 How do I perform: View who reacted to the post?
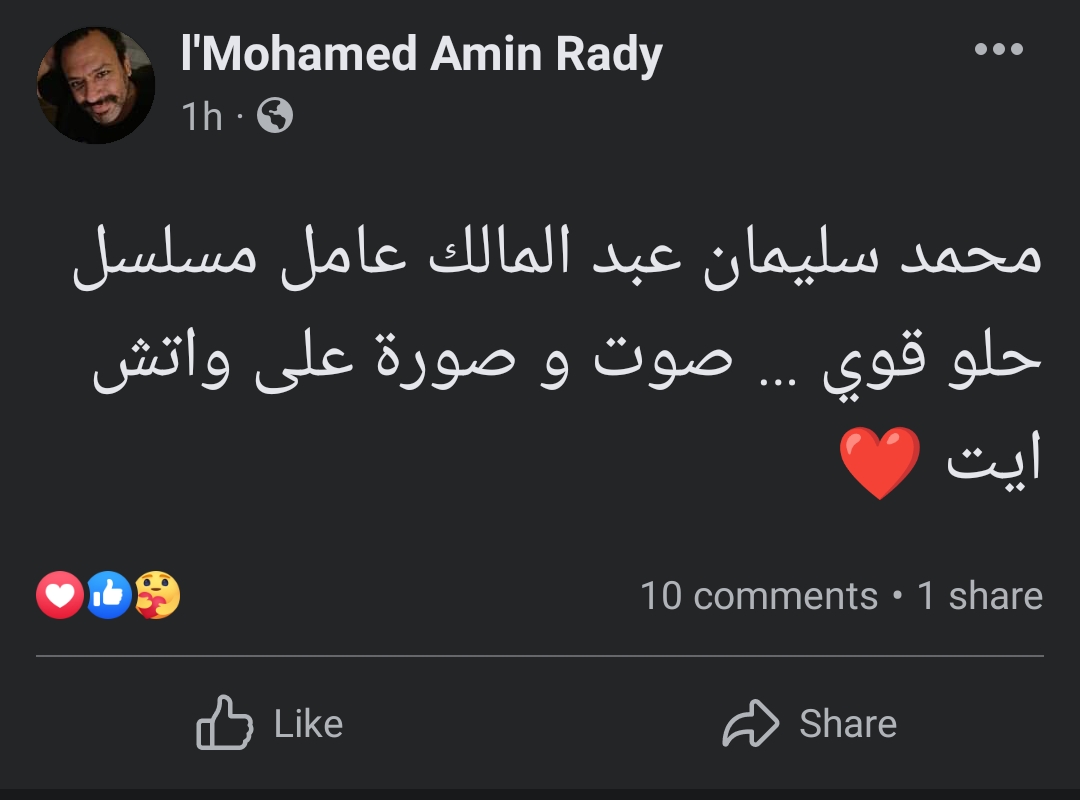coord(108,596)
